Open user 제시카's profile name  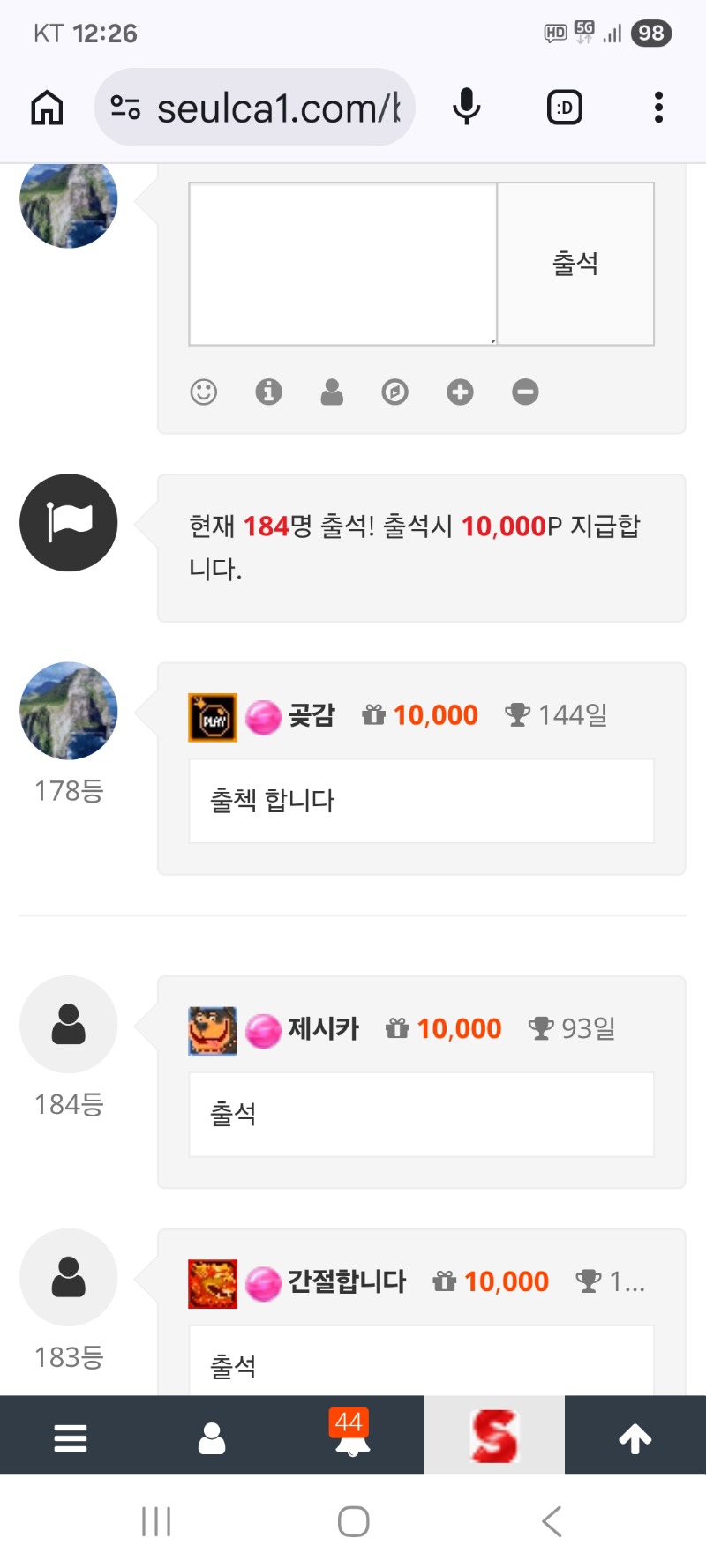coord(324,1028)
